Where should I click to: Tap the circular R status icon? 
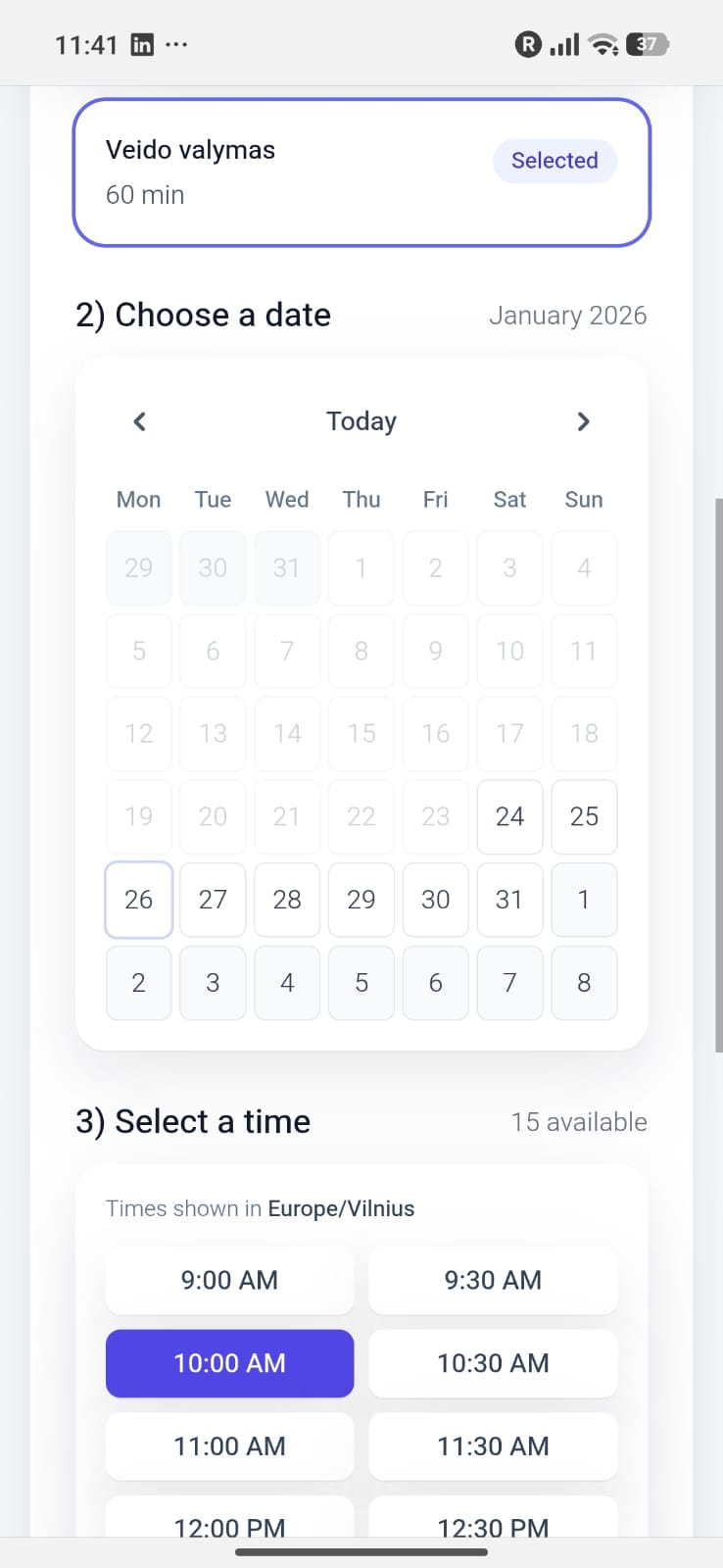pos(526,44)
